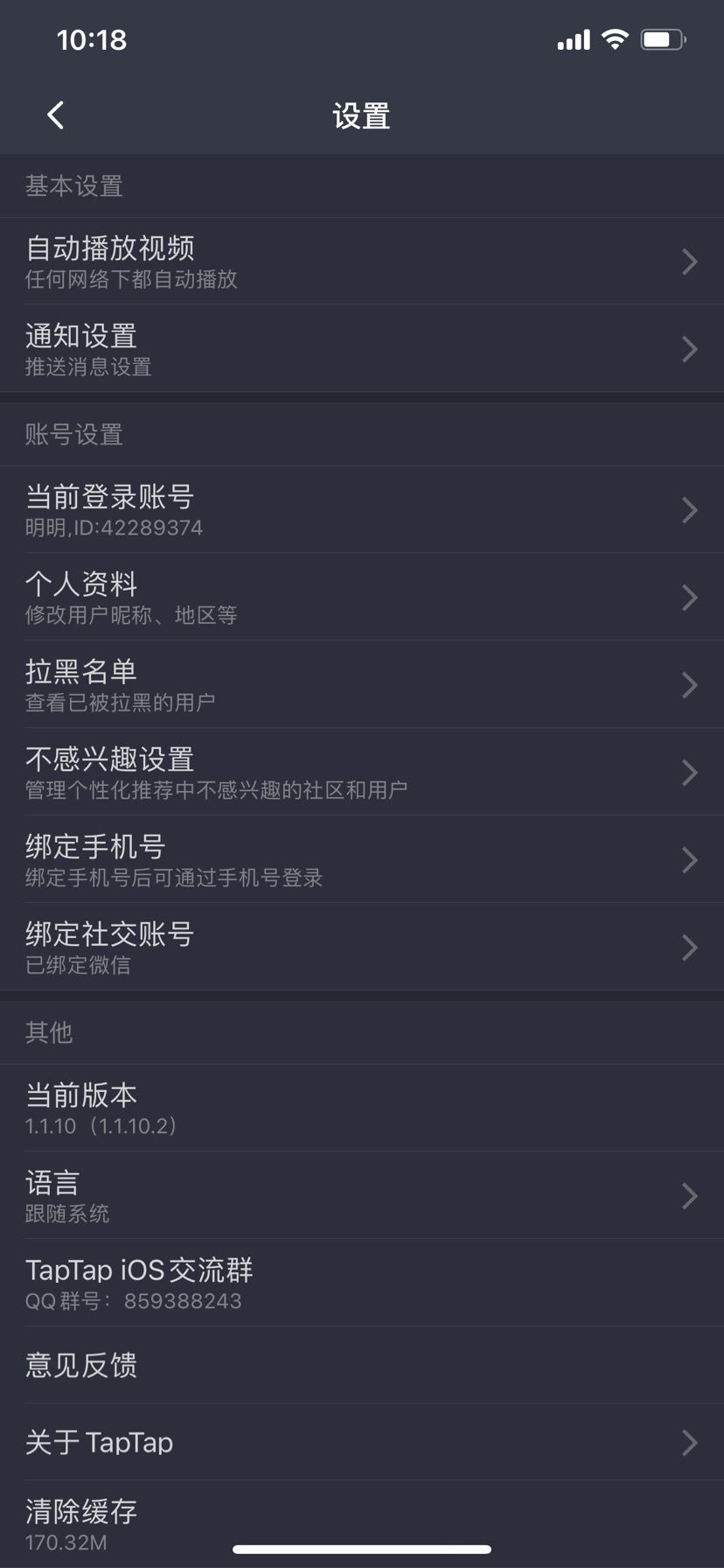Tap 清除缓存 to clear 170.32M cache

point(362,1522)
